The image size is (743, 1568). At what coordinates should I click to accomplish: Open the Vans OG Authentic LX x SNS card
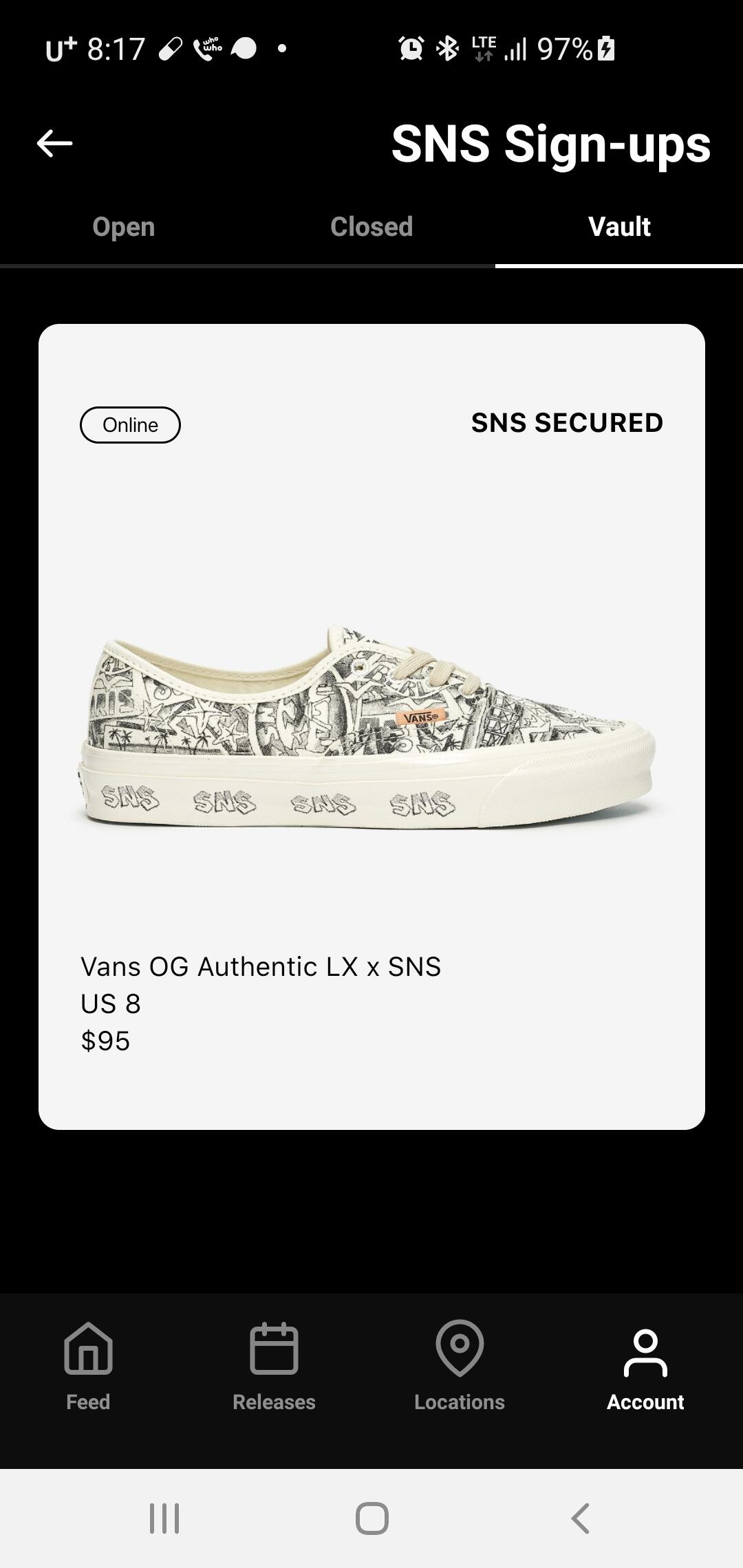click(x=371, y=726)
